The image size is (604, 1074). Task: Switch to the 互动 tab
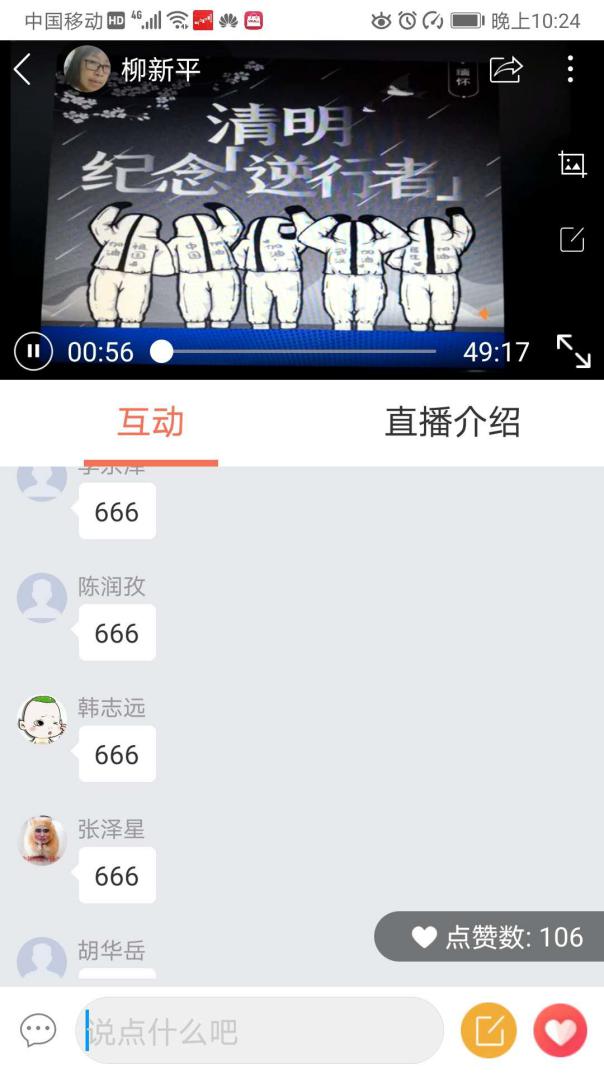click(151, 422)
